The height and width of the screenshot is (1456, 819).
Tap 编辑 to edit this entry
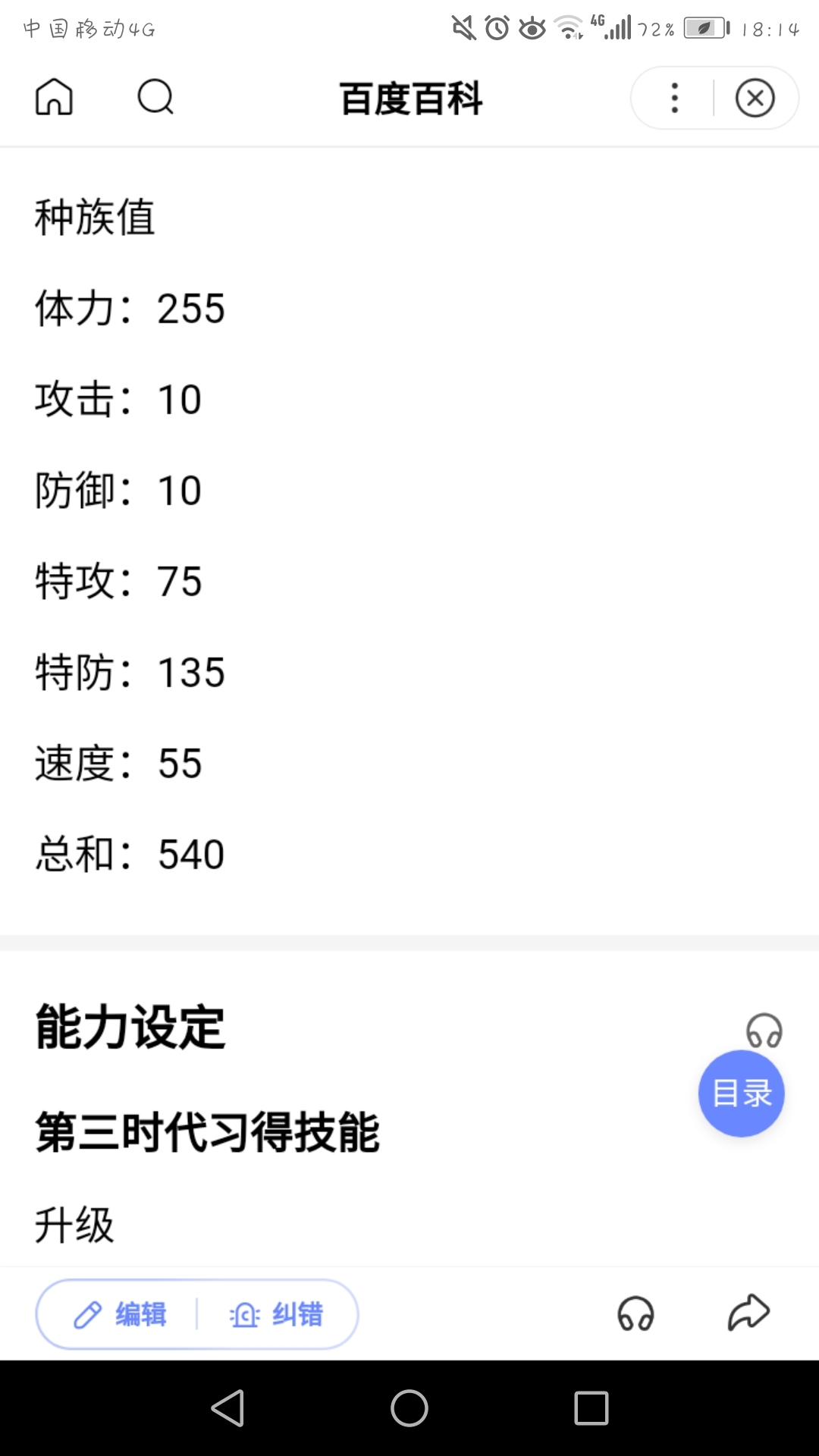click(x=121, y=1314)
